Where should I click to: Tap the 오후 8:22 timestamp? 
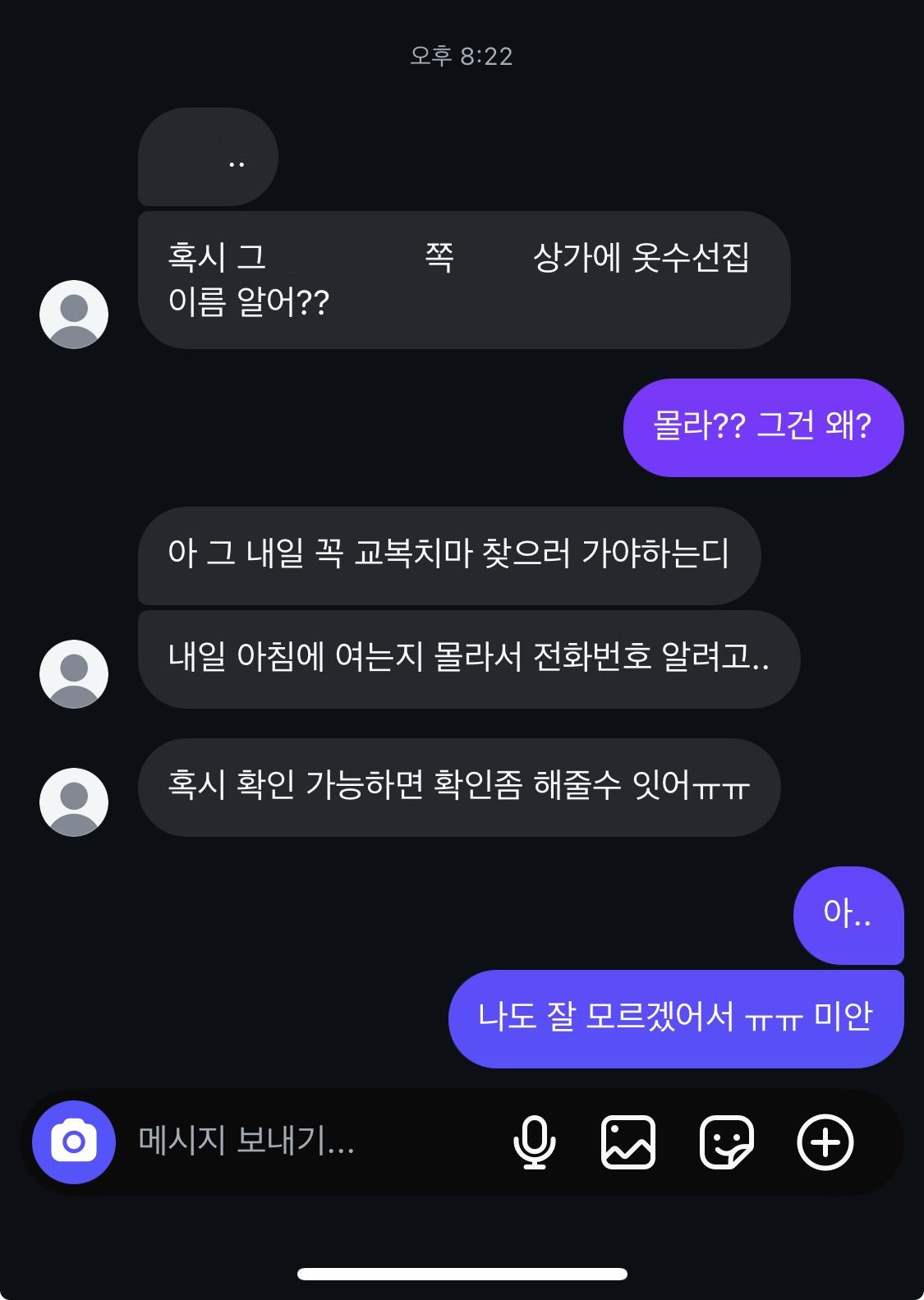462,56
